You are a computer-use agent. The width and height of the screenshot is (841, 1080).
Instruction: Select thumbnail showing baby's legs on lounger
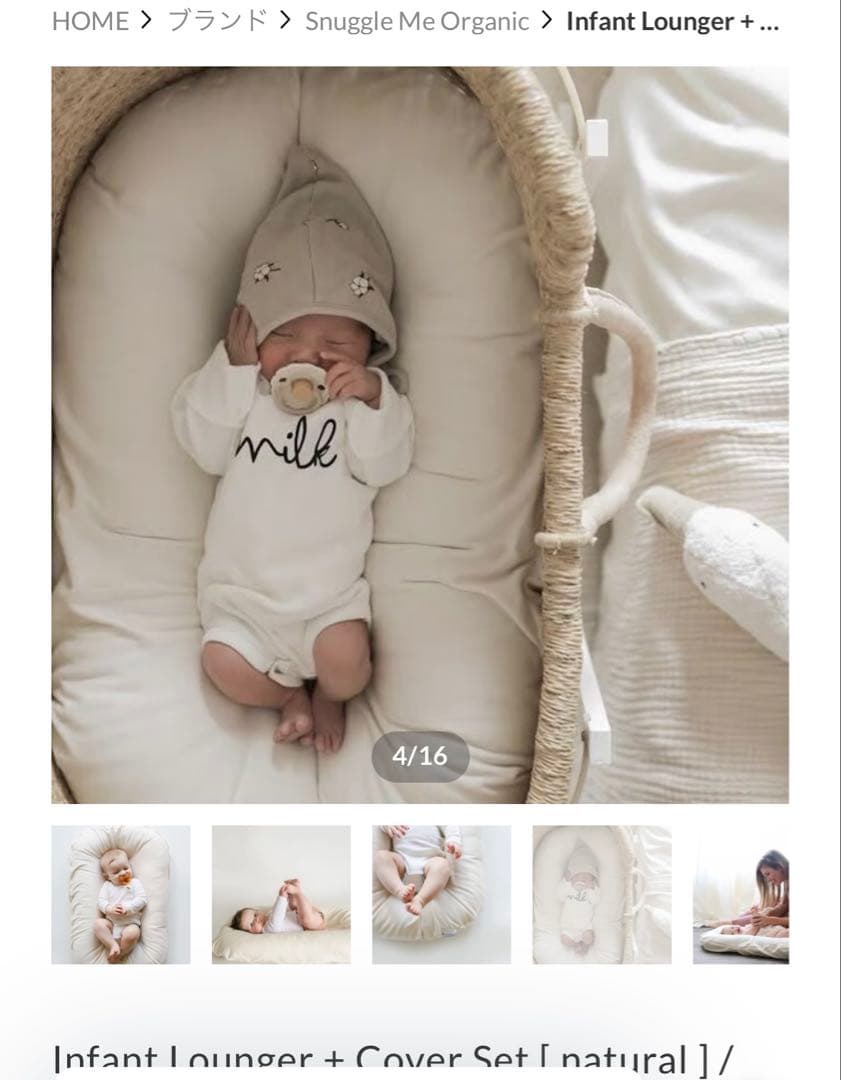441,894
